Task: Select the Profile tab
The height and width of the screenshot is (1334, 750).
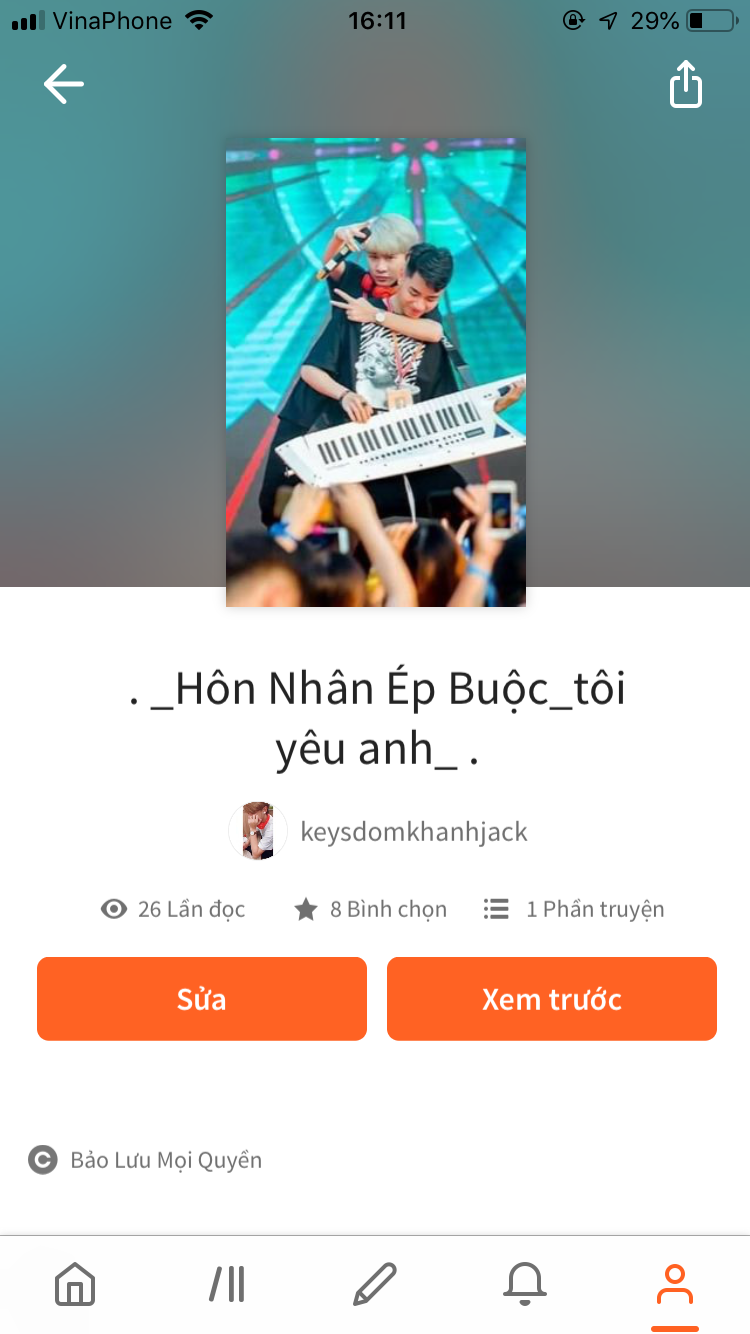Action: point(675,1283)
